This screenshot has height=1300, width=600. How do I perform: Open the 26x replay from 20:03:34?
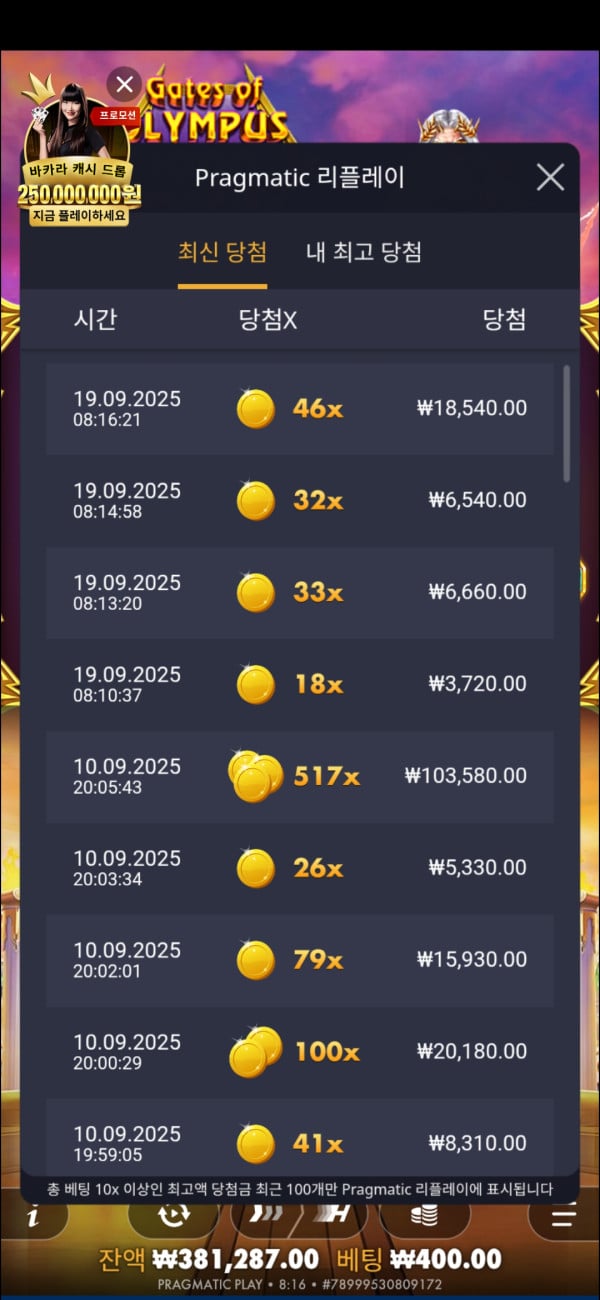pyautogui.click(x=300, y=868)
